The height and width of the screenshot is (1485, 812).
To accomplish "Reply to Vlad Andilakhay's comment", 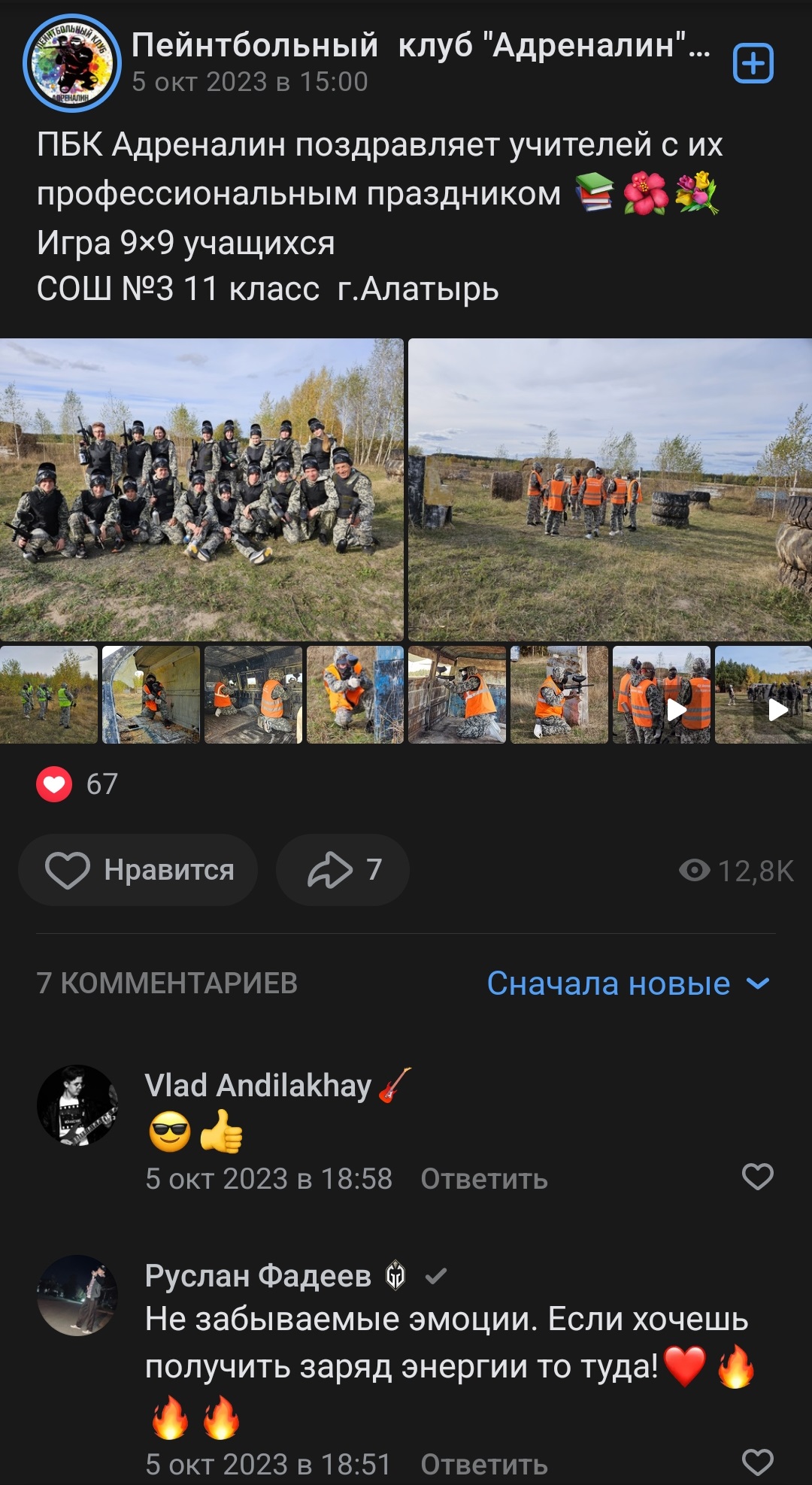I will 483,1179.
